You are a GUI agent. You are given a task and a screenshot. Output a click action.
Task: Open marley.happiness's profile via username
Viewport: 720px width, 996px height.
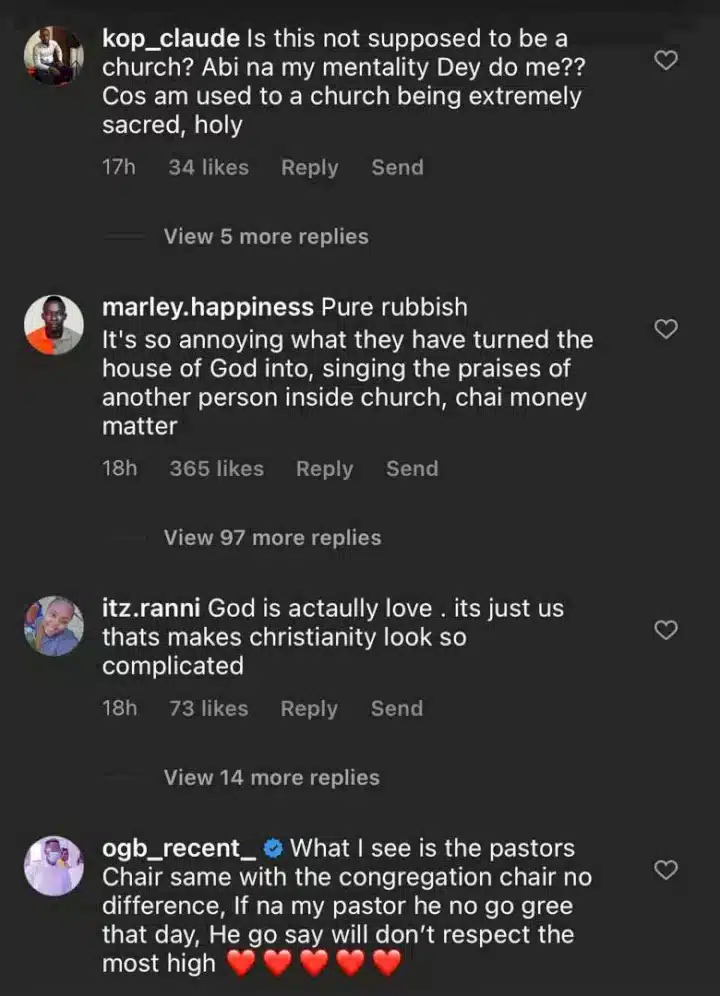[x=207, y=306]
